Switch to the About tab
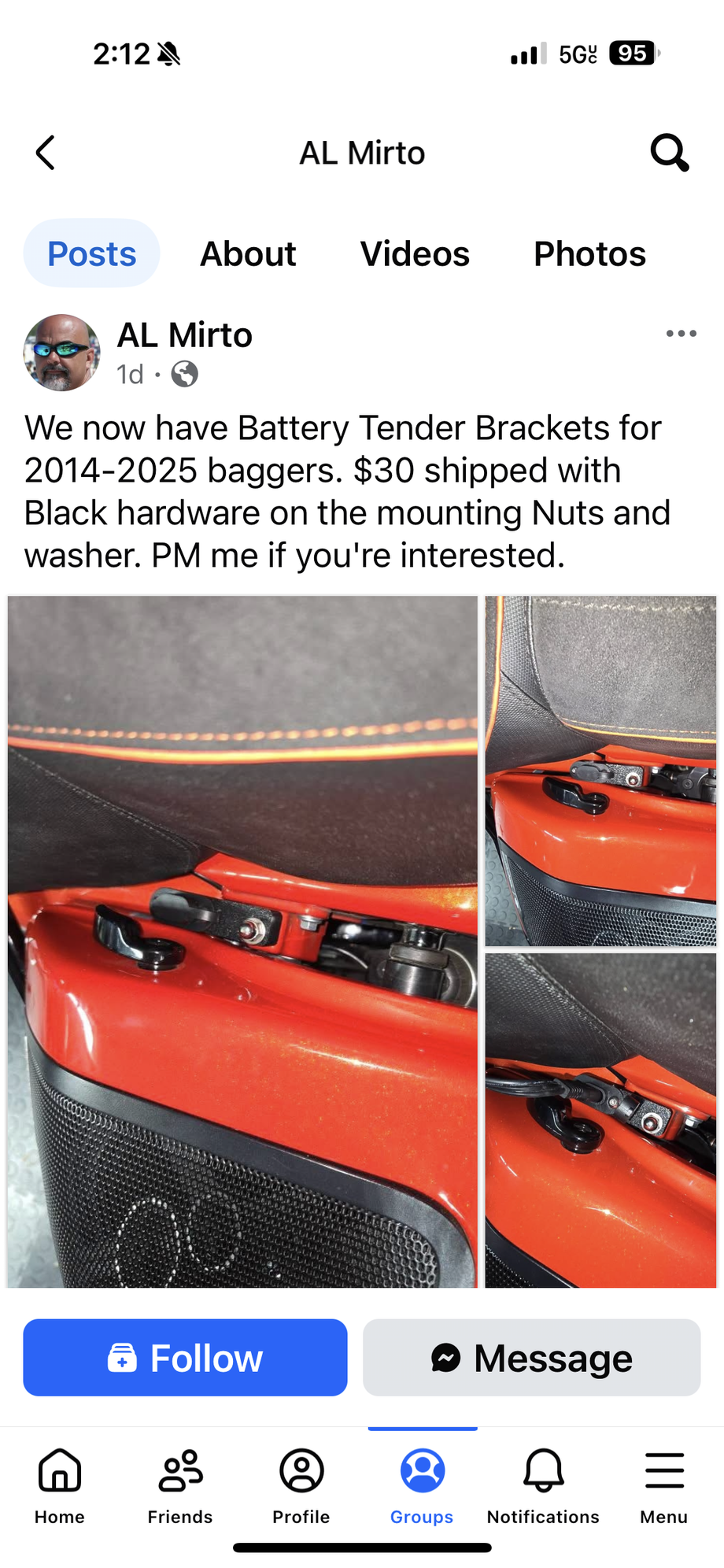 [248, 253]
